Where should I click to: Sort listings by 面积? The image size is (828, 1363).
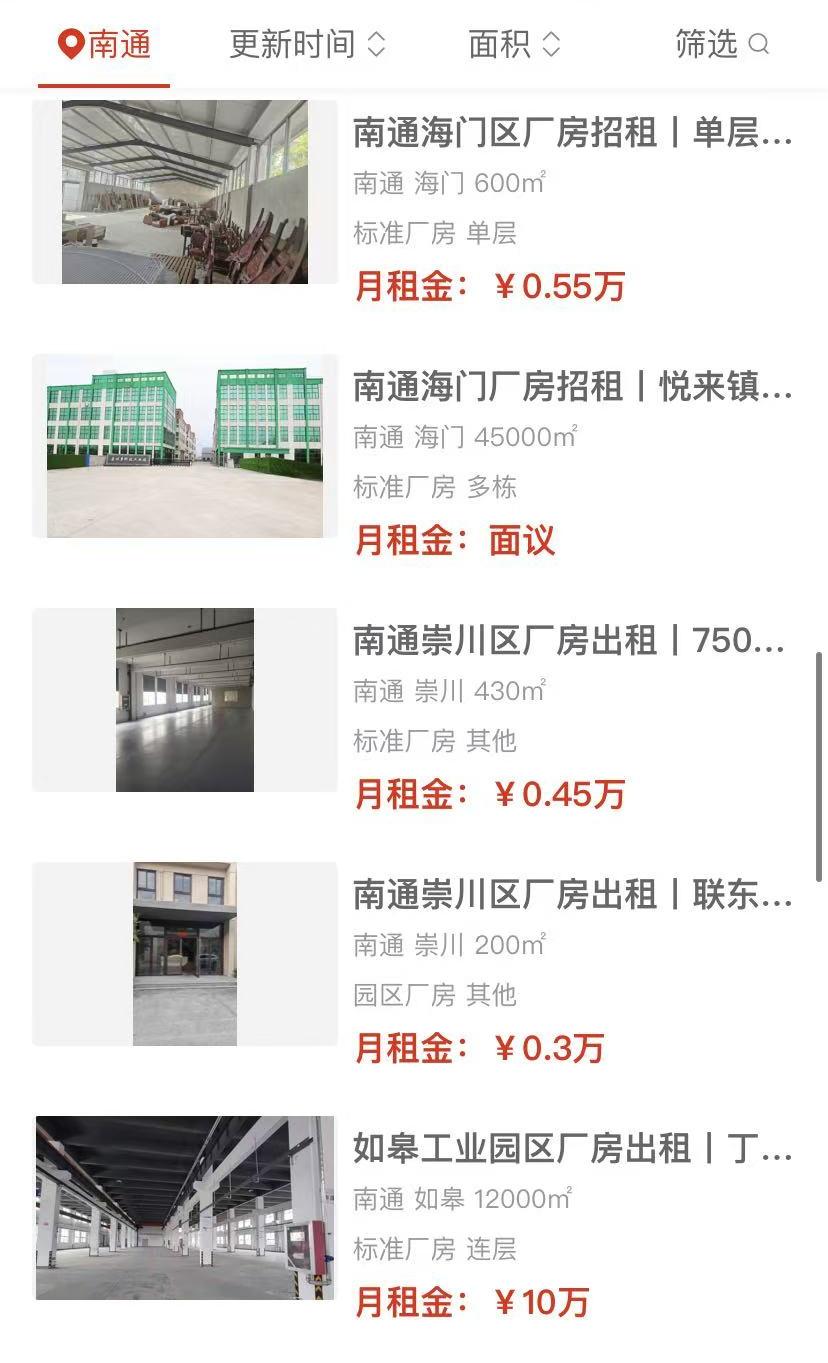(514, 45)
